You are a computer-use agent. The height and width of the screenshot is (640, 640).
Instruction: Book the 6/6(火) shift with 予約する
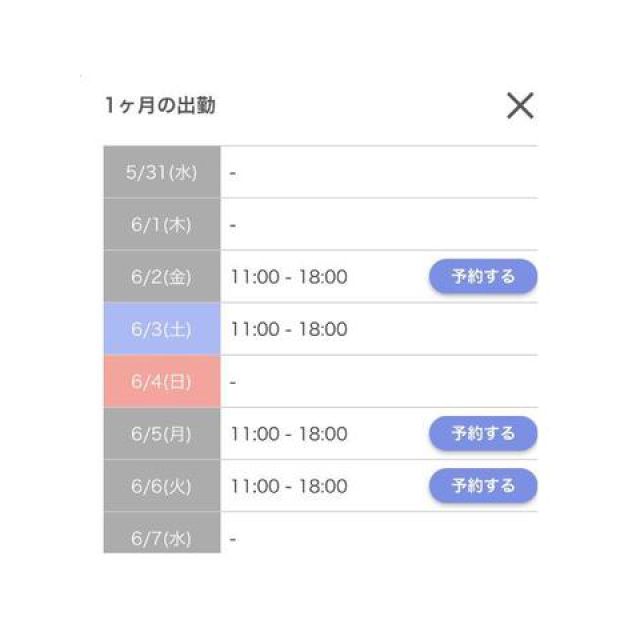(x=483, y=486)
